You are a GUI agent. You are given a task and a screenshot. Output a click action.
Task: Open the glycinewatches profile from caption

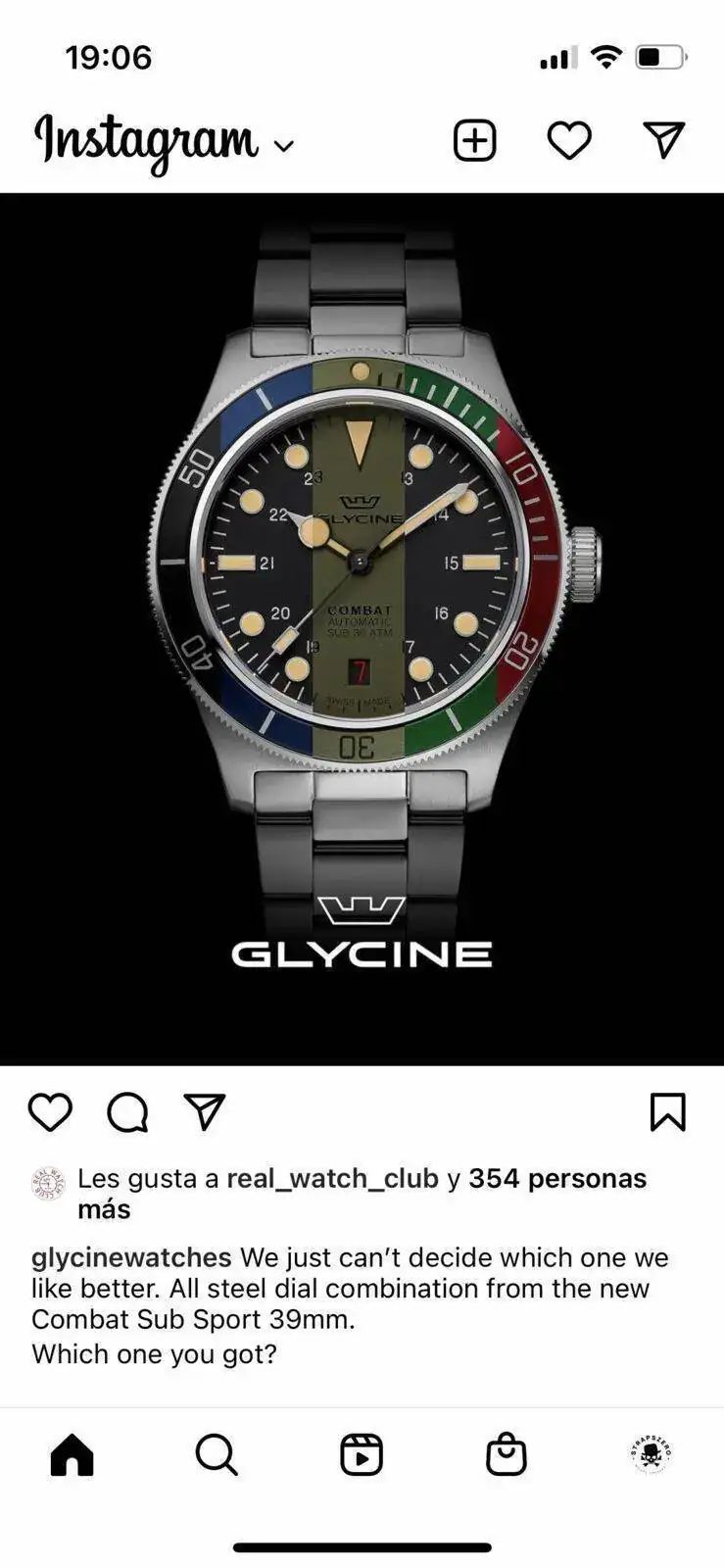pyautogui.click(x=131, y=1257)
